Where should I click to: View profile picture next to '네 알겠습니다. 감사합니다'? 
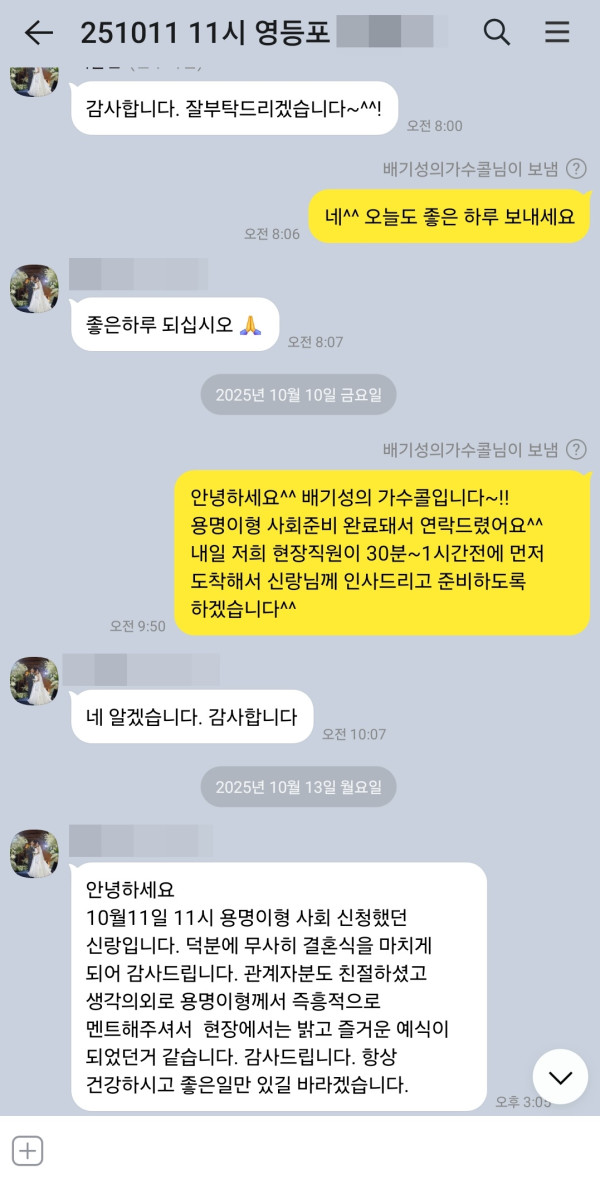tap(35, 682)
